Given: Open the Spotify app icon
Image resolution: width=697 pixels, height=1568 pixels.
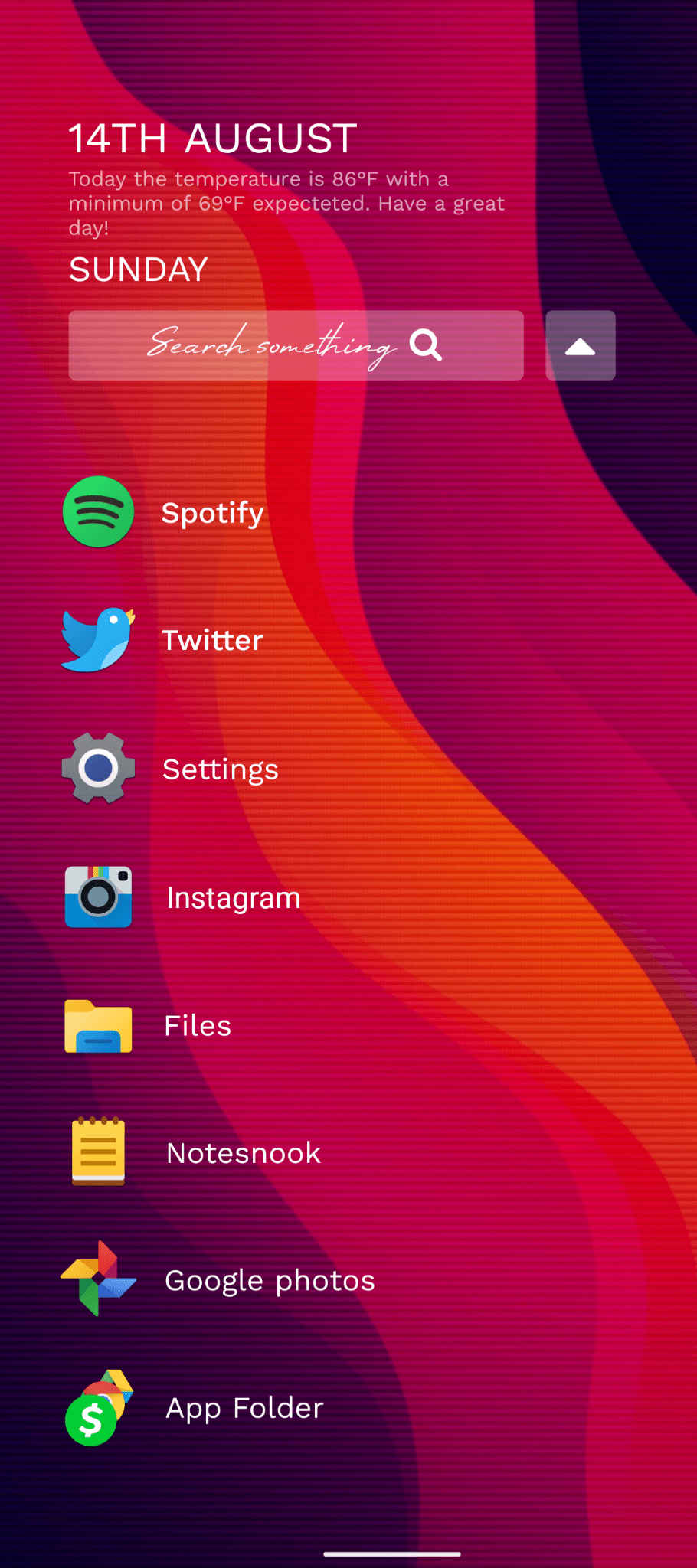Looking at the screenshot, I should point(98,511).
